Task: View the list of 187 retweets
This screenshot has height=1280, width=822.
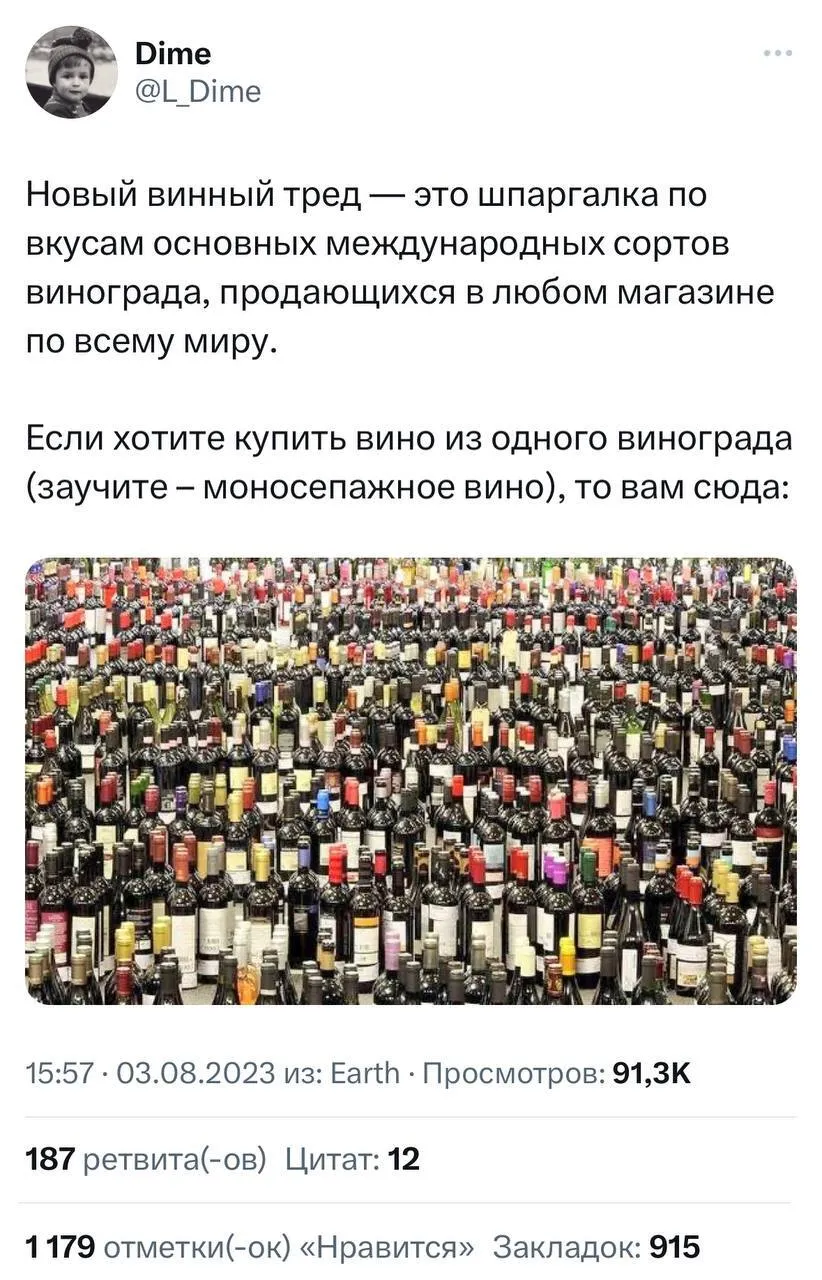Action: (146, 1159)
